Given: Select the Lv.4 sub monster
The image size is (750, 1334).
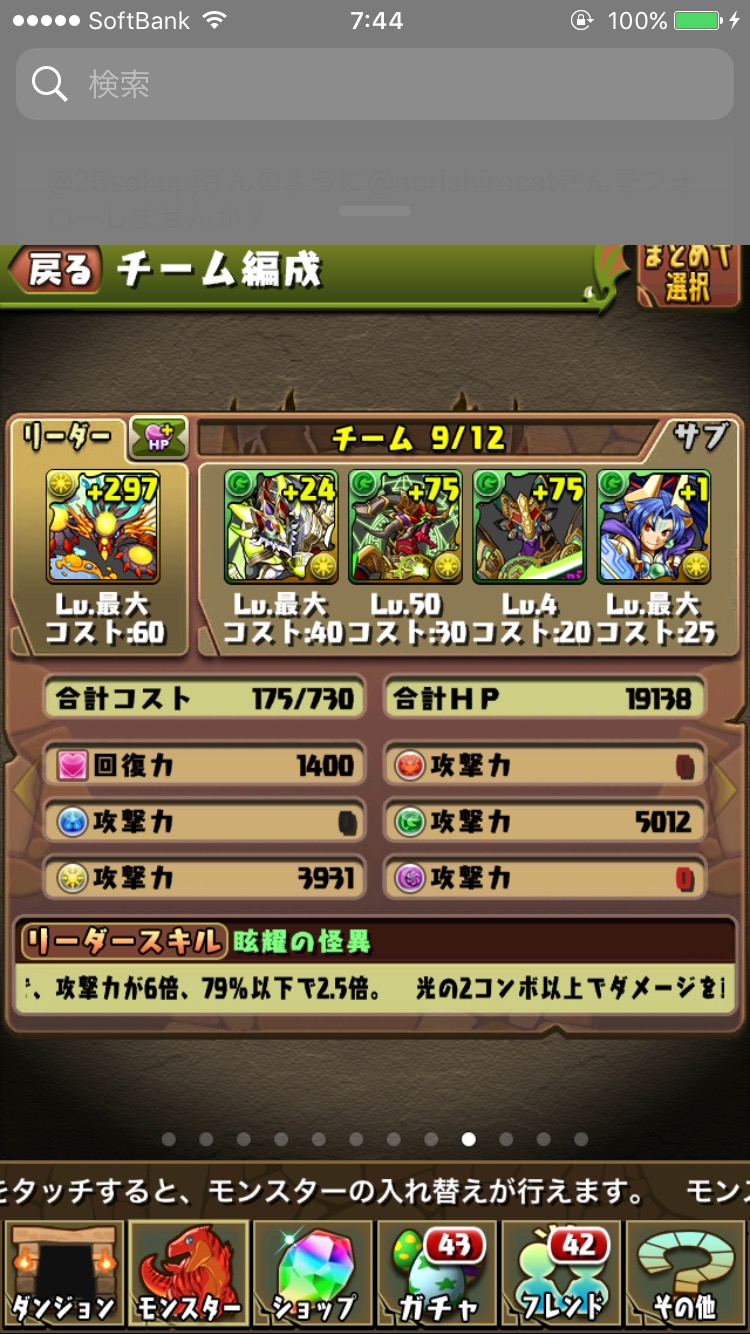Looking at the screenshot, I should coord(529,526).
